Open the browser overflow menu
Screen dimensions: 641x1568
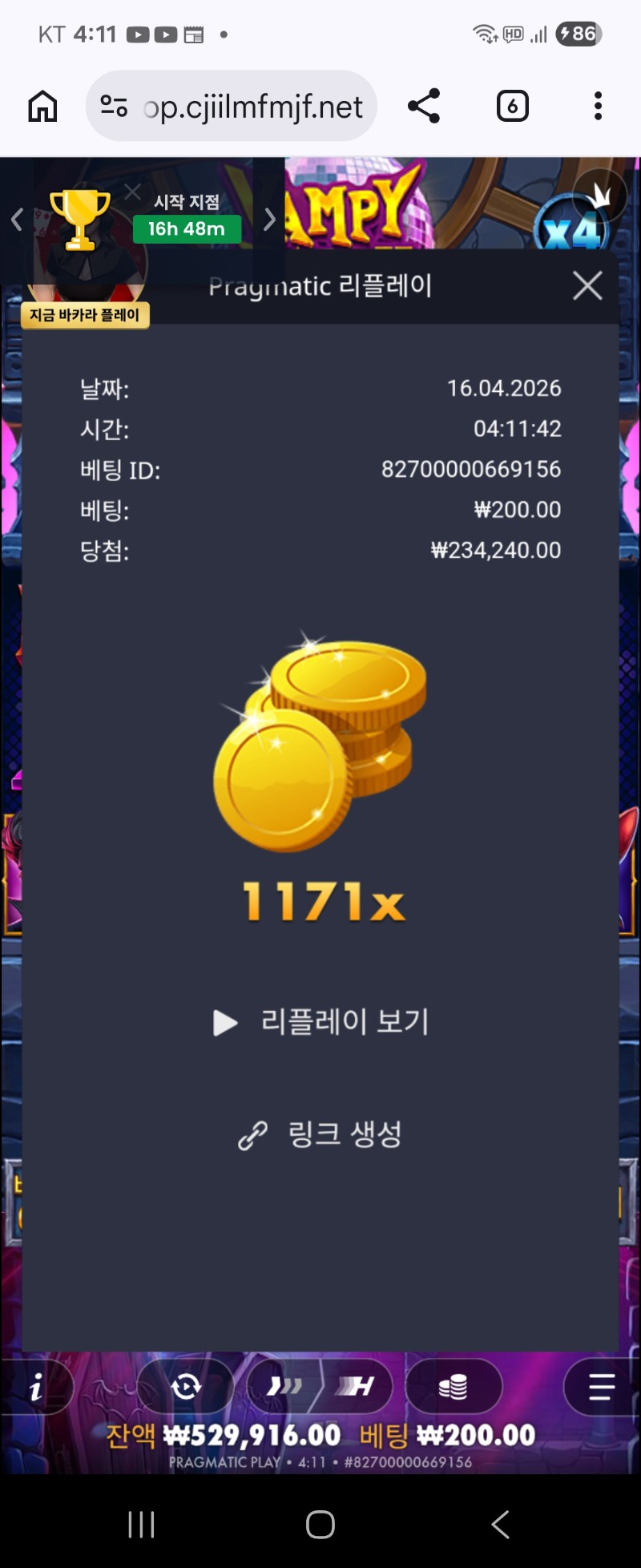click(x=598, y=106)
